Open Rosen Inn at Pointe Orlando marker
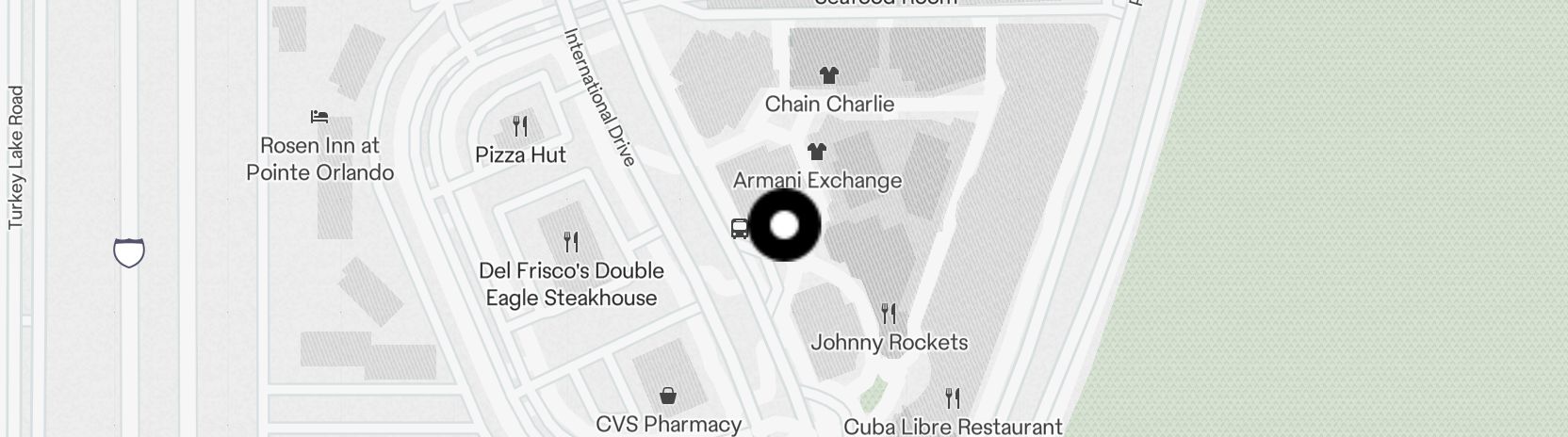The width and height of the screenshot is (1568, 437). 319,118
